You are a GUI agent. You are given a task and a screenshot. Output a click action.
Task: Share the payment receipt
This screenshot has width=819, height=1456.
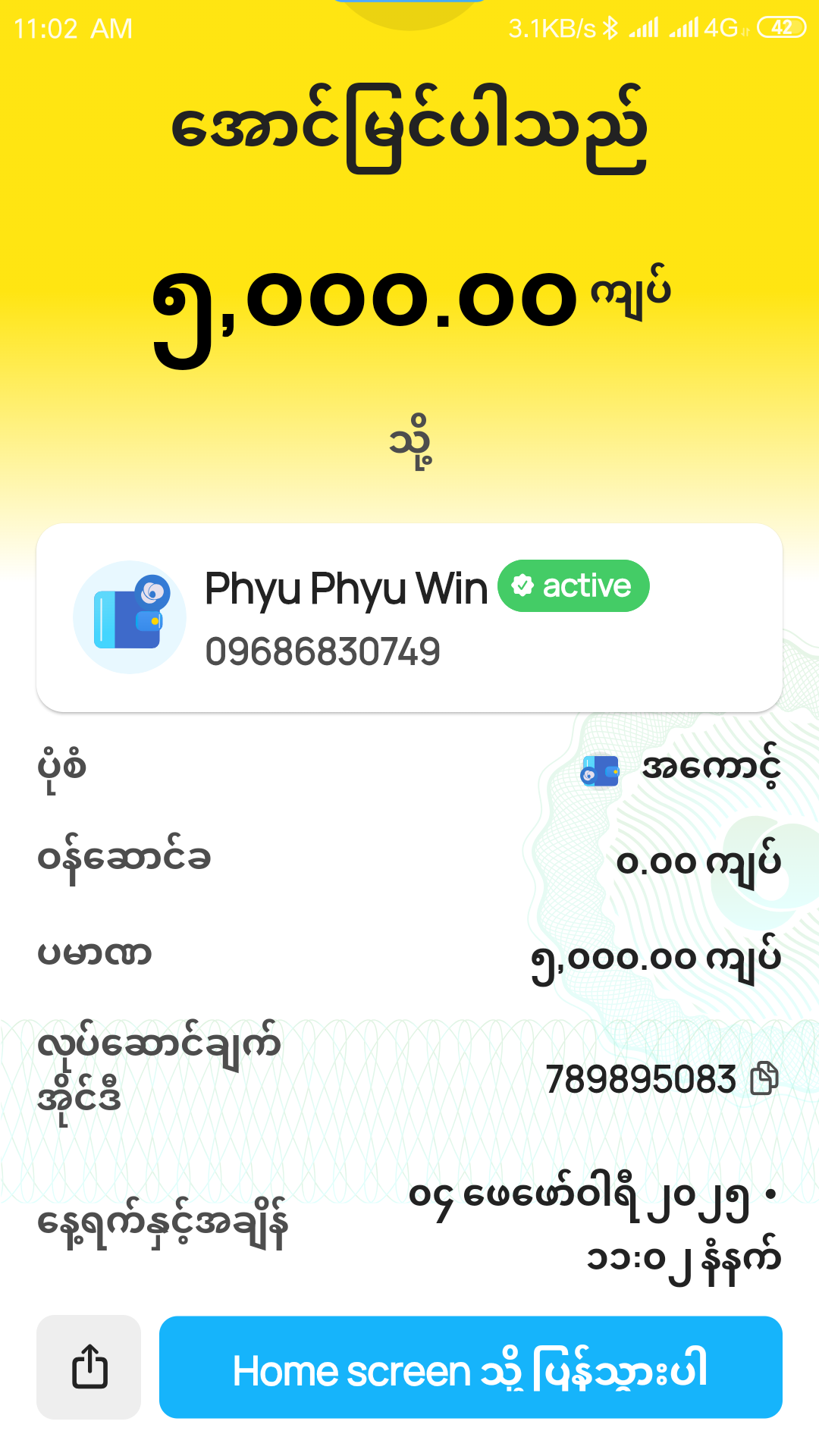click(x=89, y=1367)
